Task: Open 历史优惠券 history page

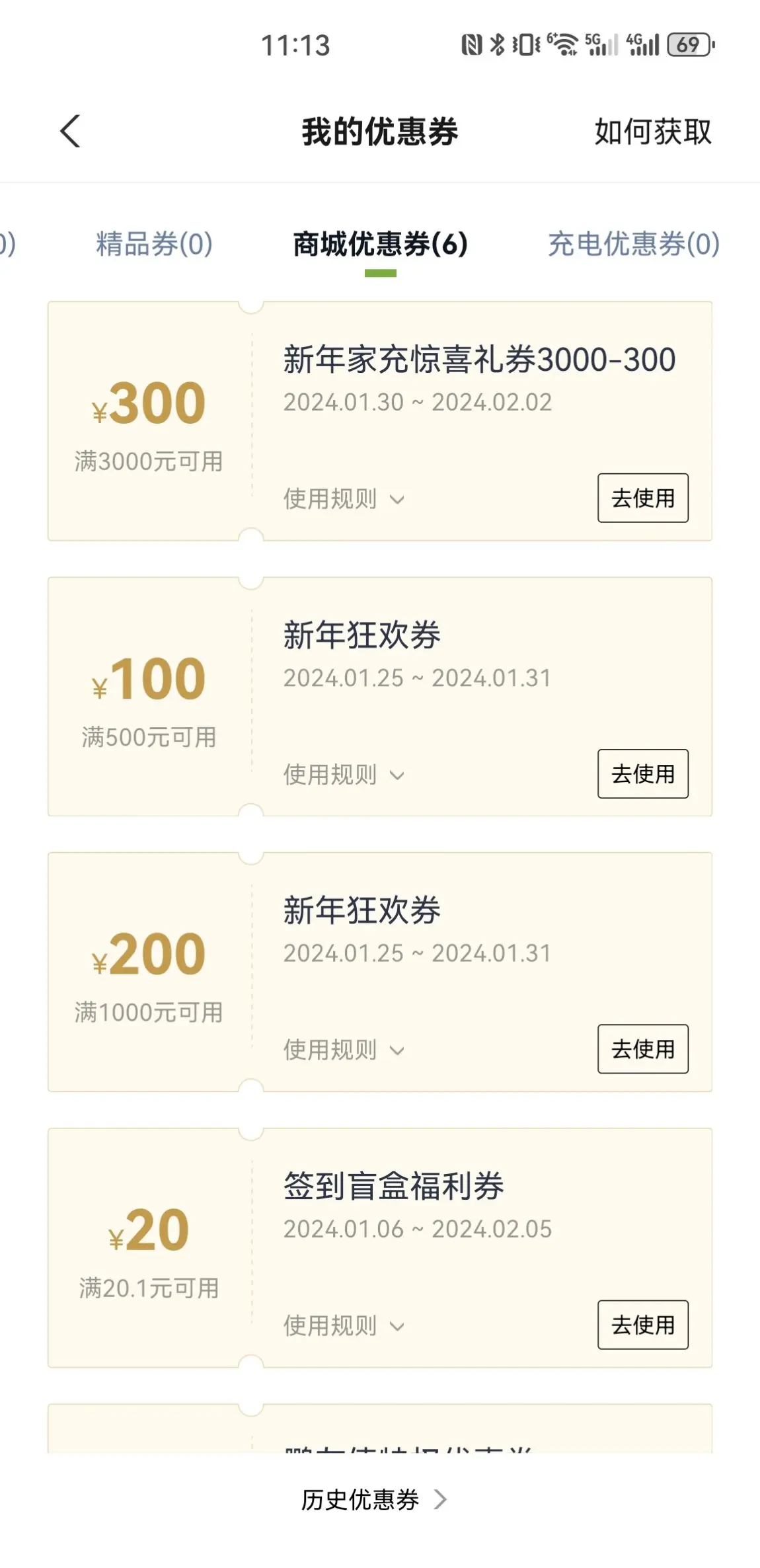Action: coord(373,1500)
